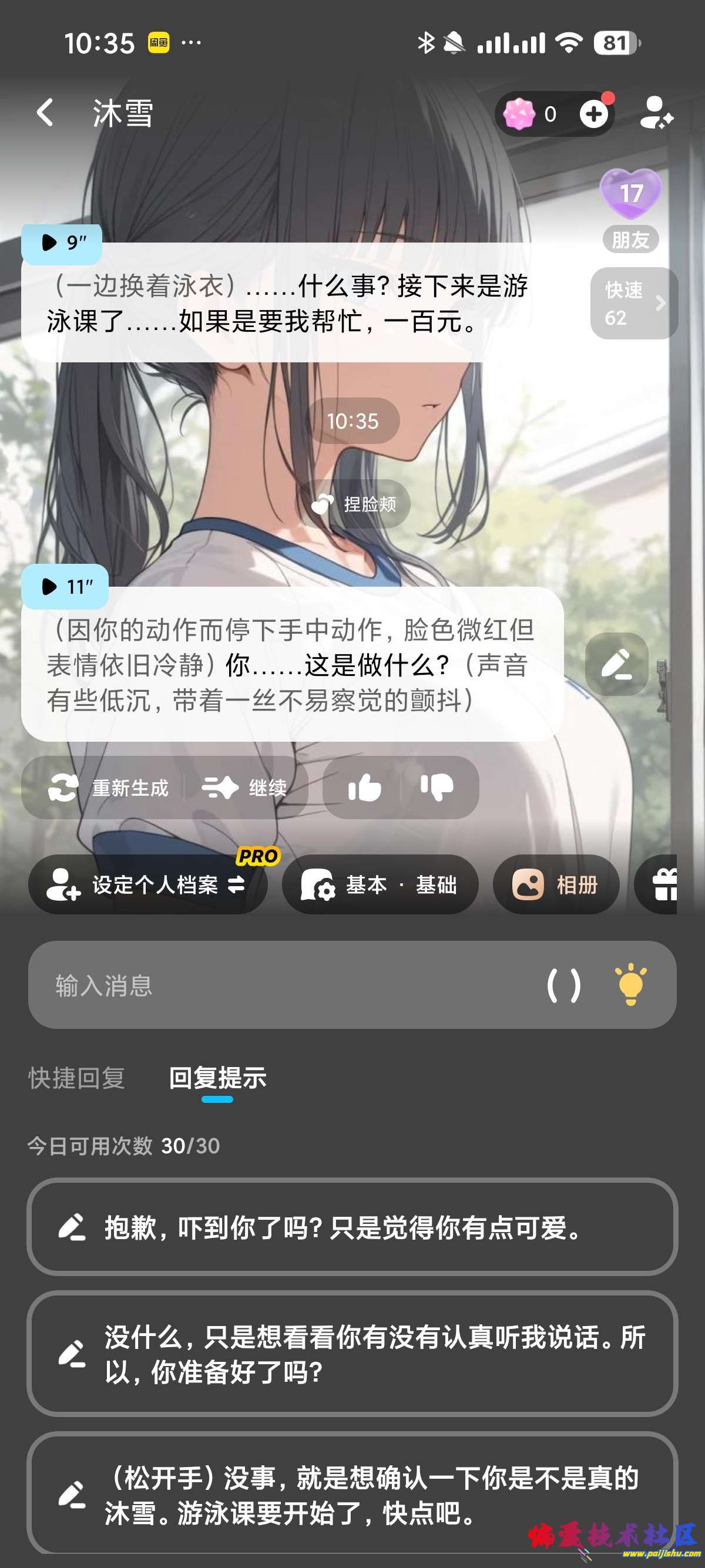Viewport: 705px width, 1568px height.
Task: Switch to the 快捷回复 tab
Action: pos(77,1078)
